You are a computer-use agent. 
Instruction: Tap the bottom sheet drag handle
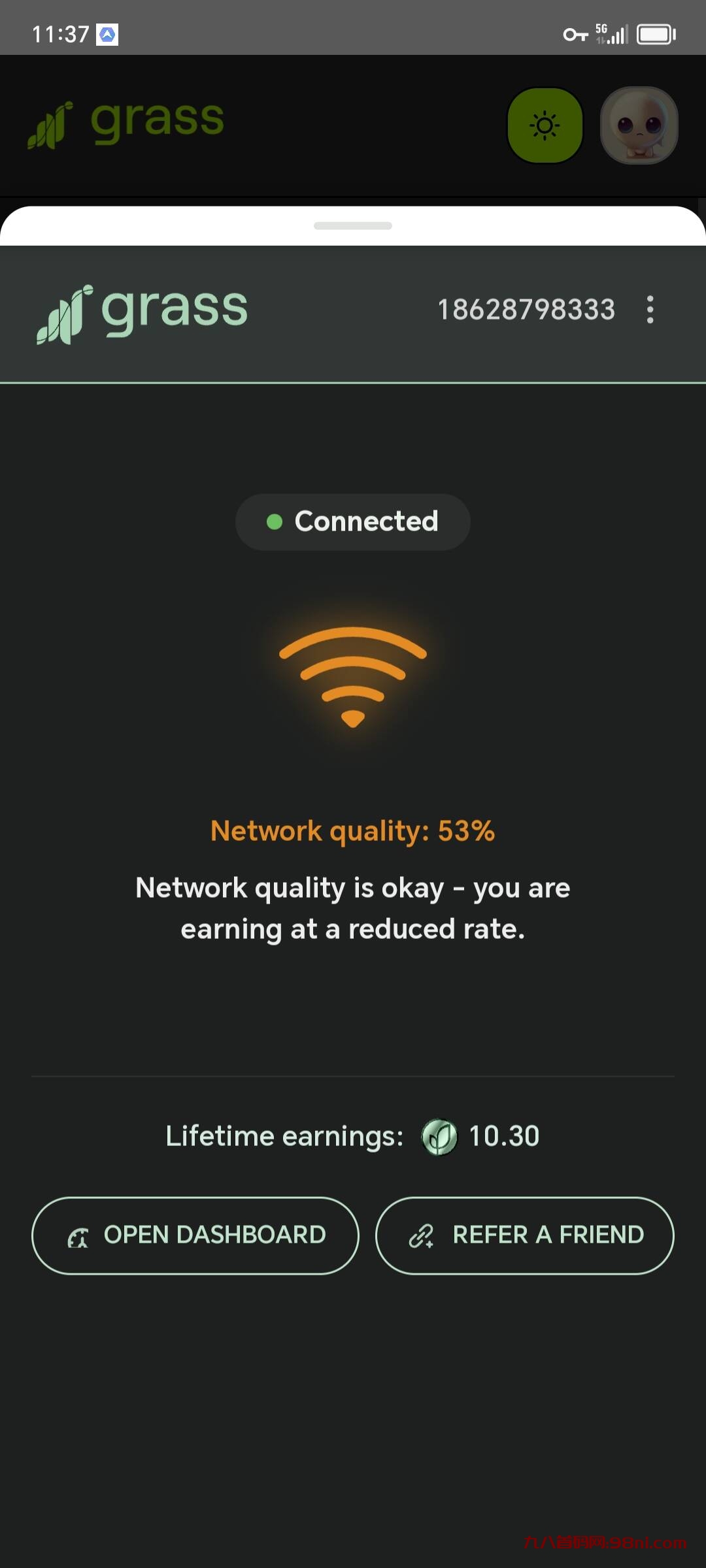[x=353, y=226]
